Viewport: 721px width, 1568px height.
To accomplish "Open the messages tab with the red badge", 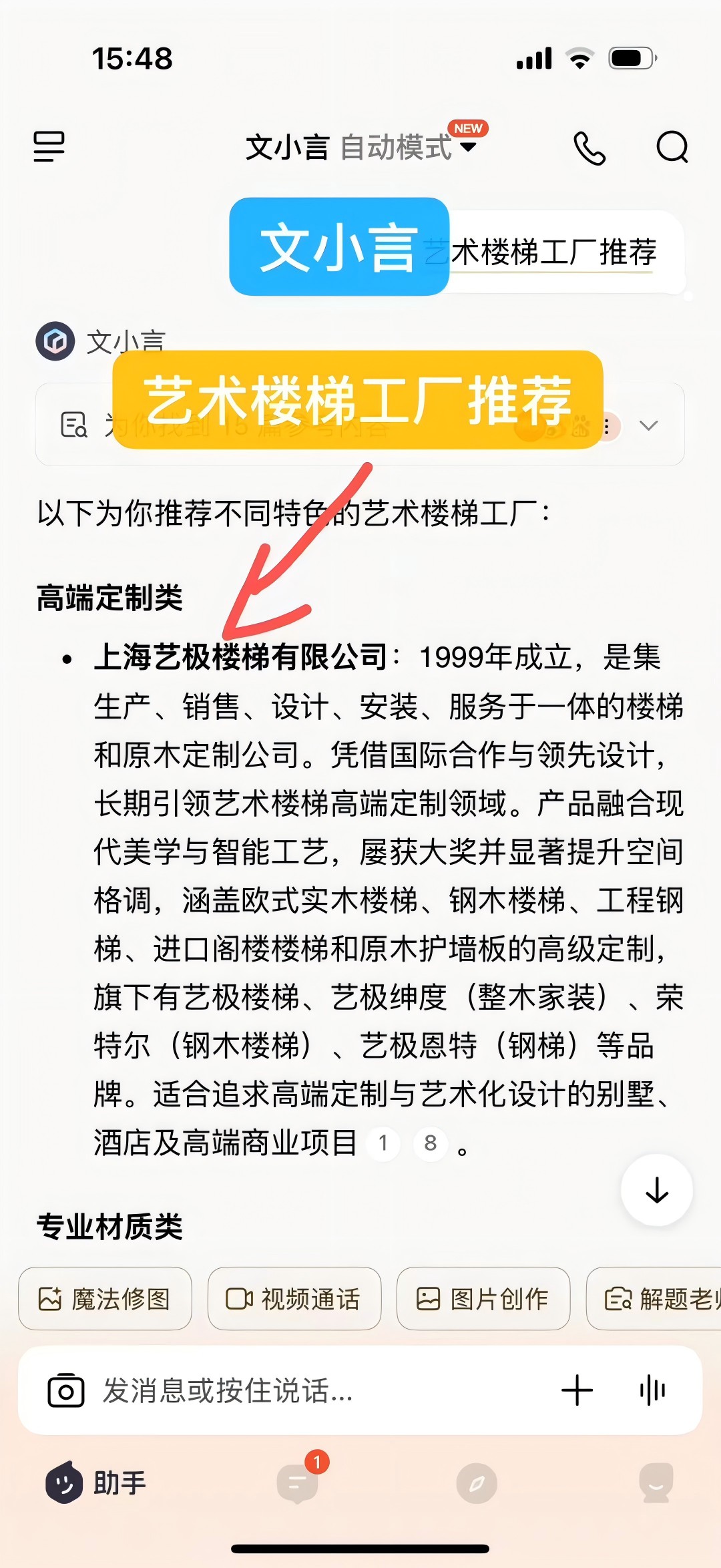I will point(298,1483).
